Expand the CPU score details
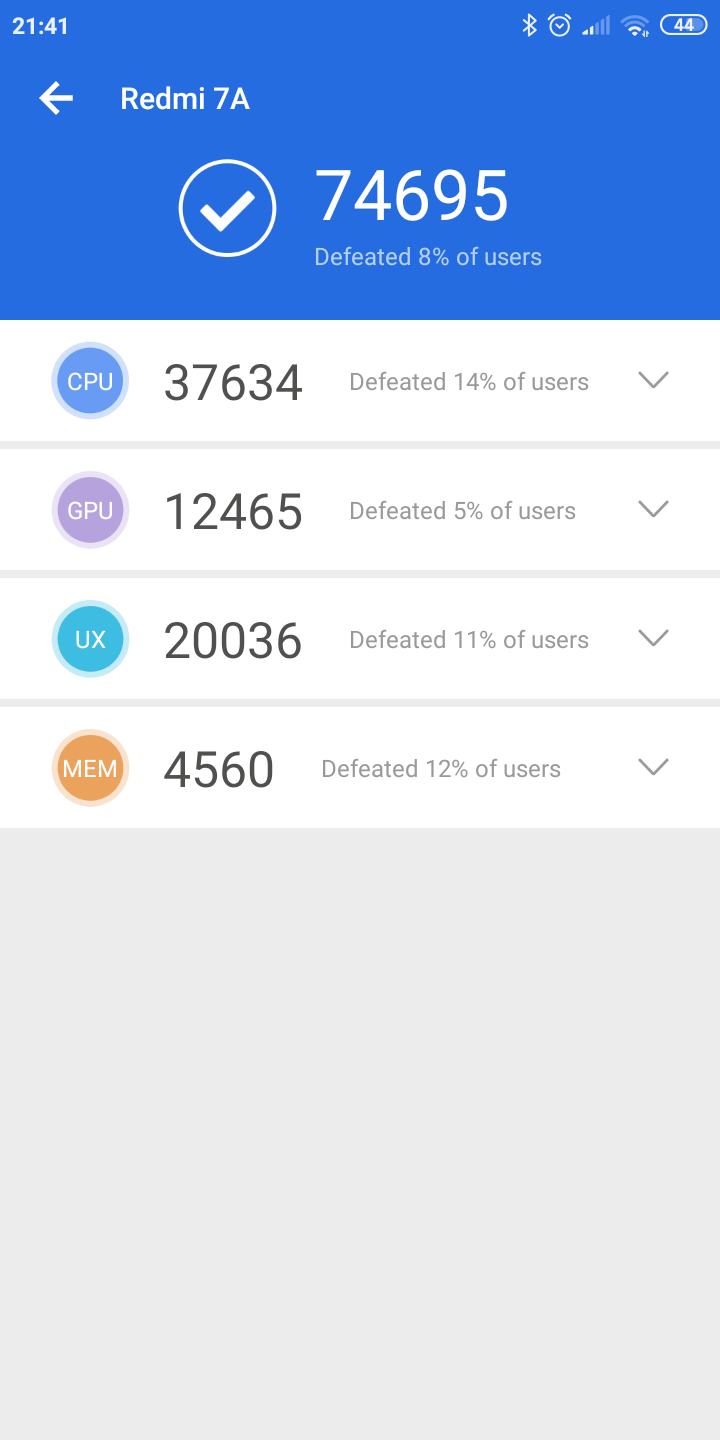 pos(652,380)
